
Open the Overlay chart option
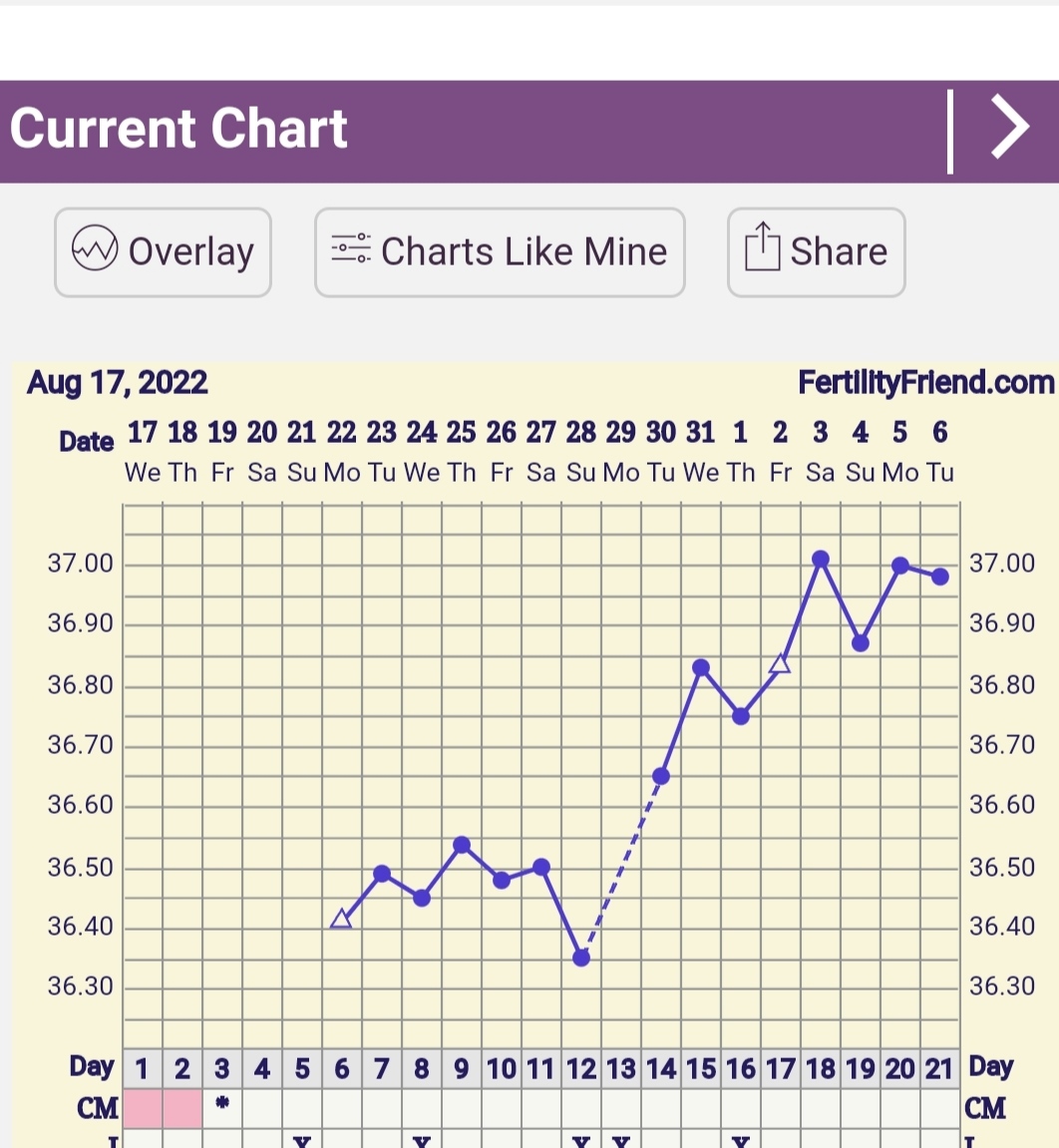click(x=163, y=252)
